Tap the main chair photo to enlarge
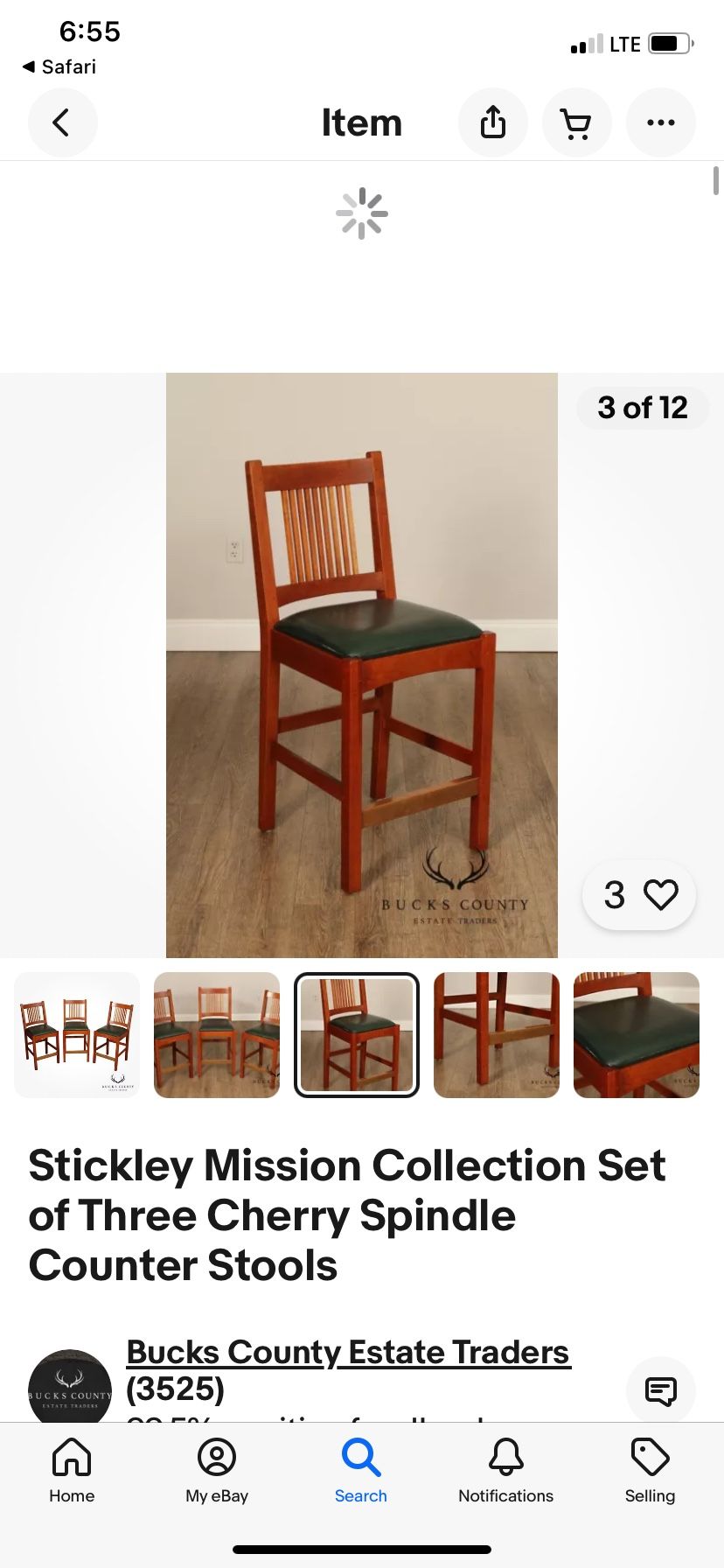This screenshot has height=1568, width=724. pyautogui.click(x=361, y=663)
